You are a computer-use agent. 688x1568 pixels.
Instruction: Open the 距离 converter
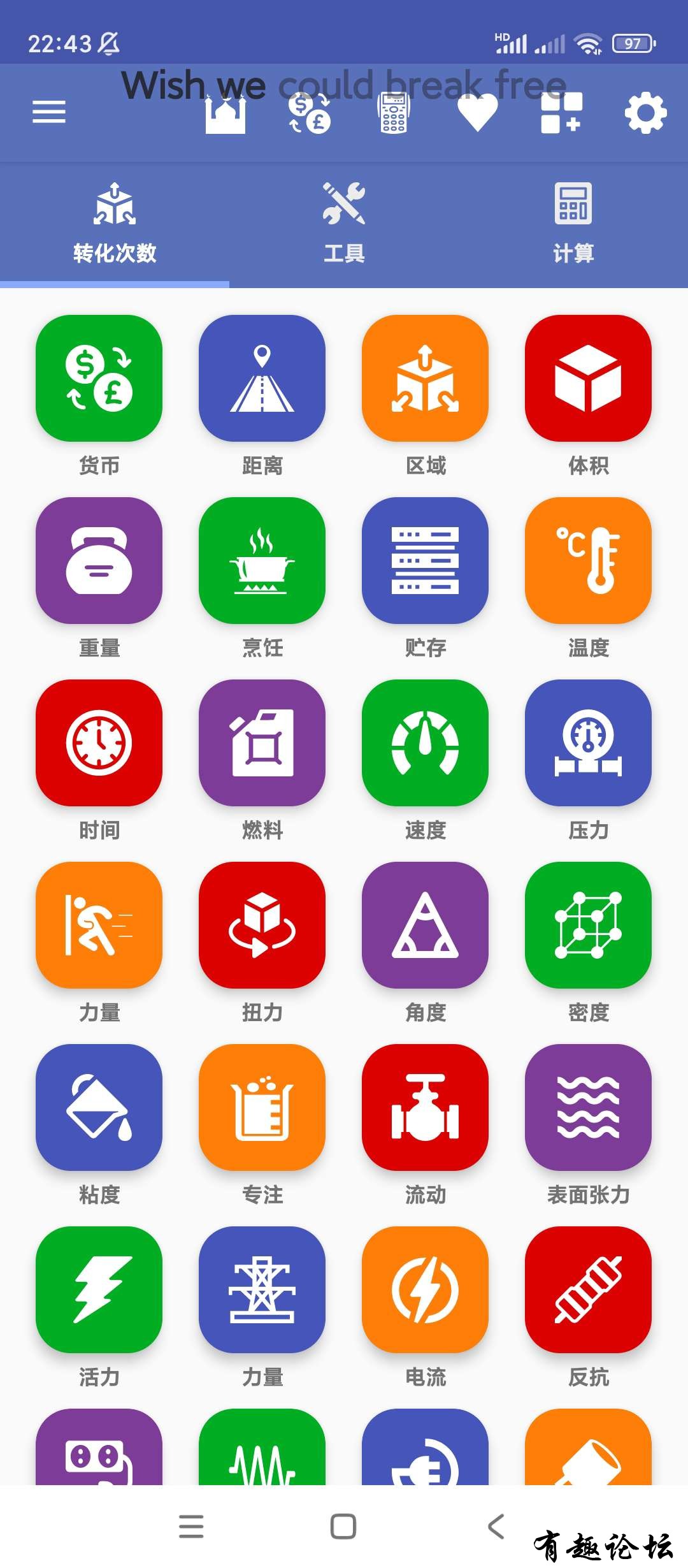pyautogui.click(x=262, y=379)
